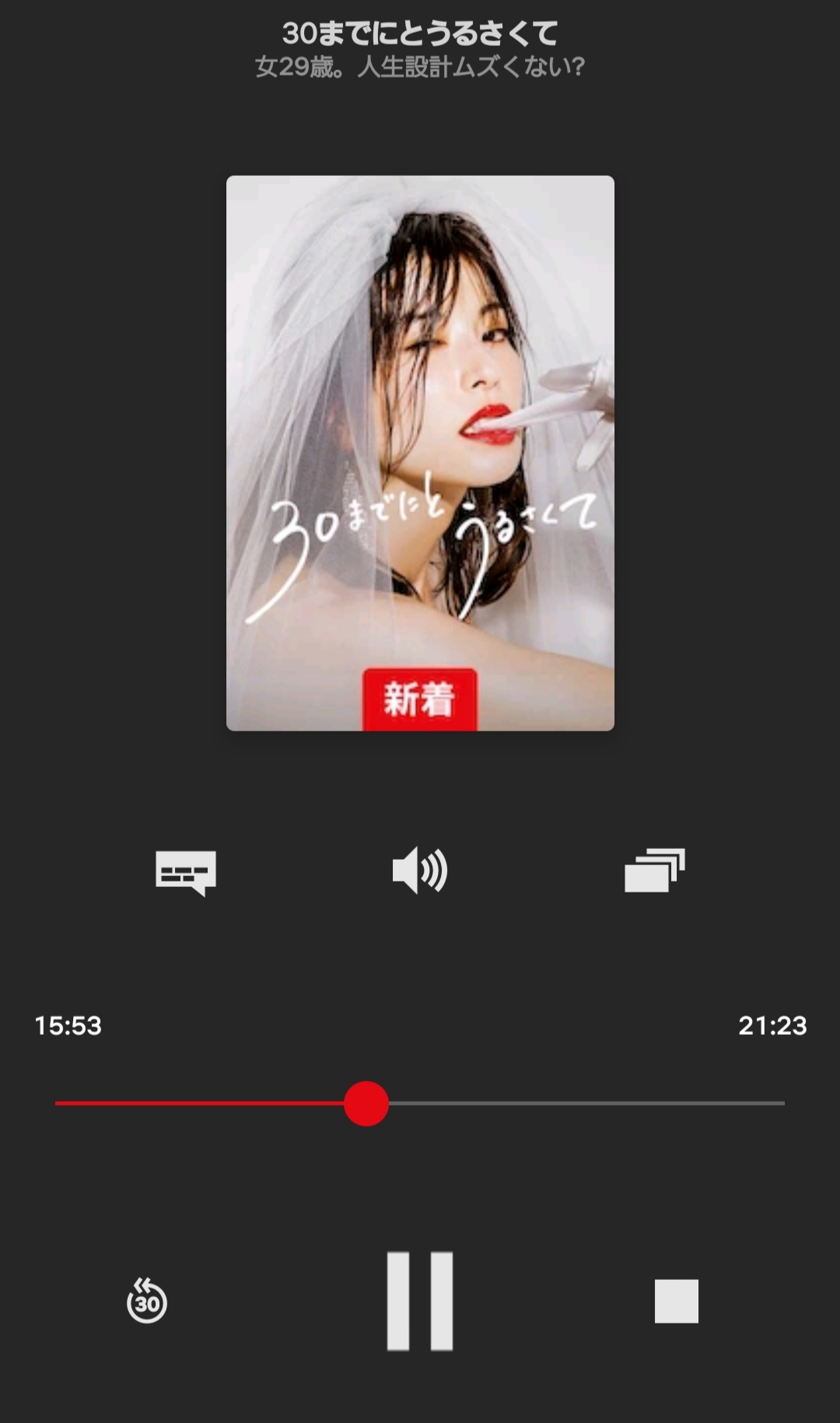The image size is (840, 1423).
Task: Adjust volume with the speaker icon
Action: point(420,871)
